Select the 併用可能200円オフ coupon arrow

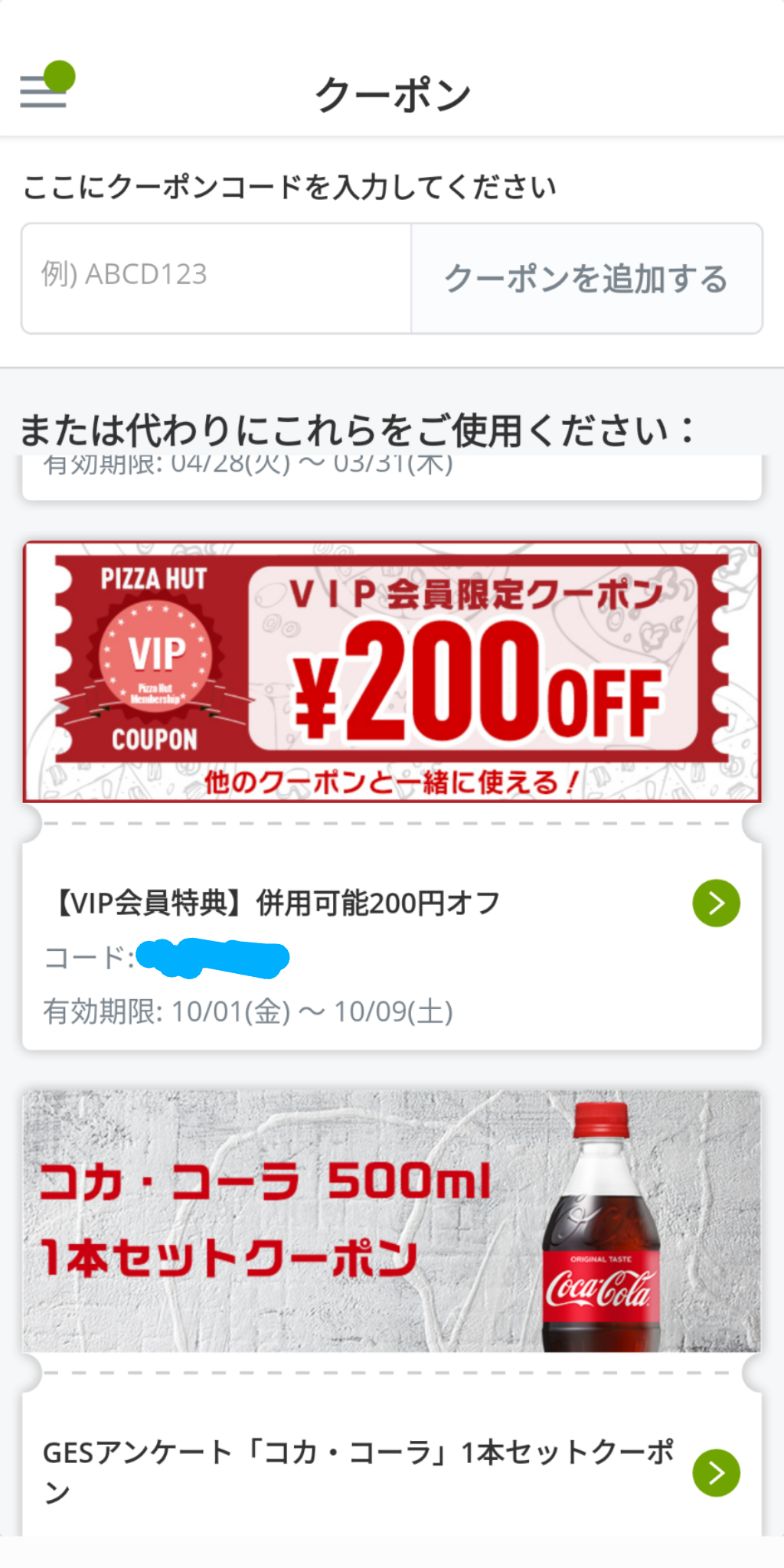tap(716, 903)
